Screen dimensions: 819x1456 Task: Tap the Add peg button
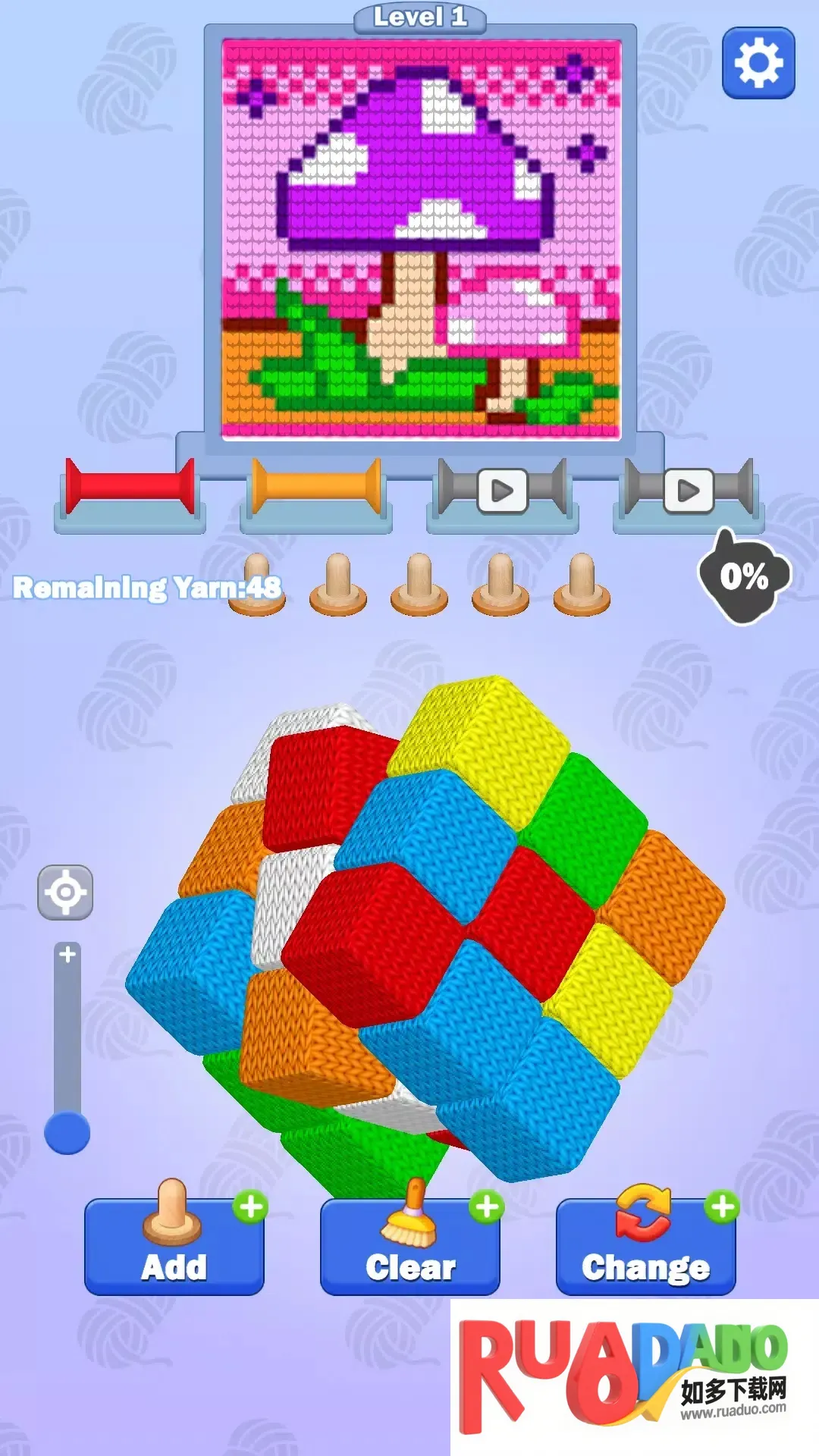point(174,1246)
